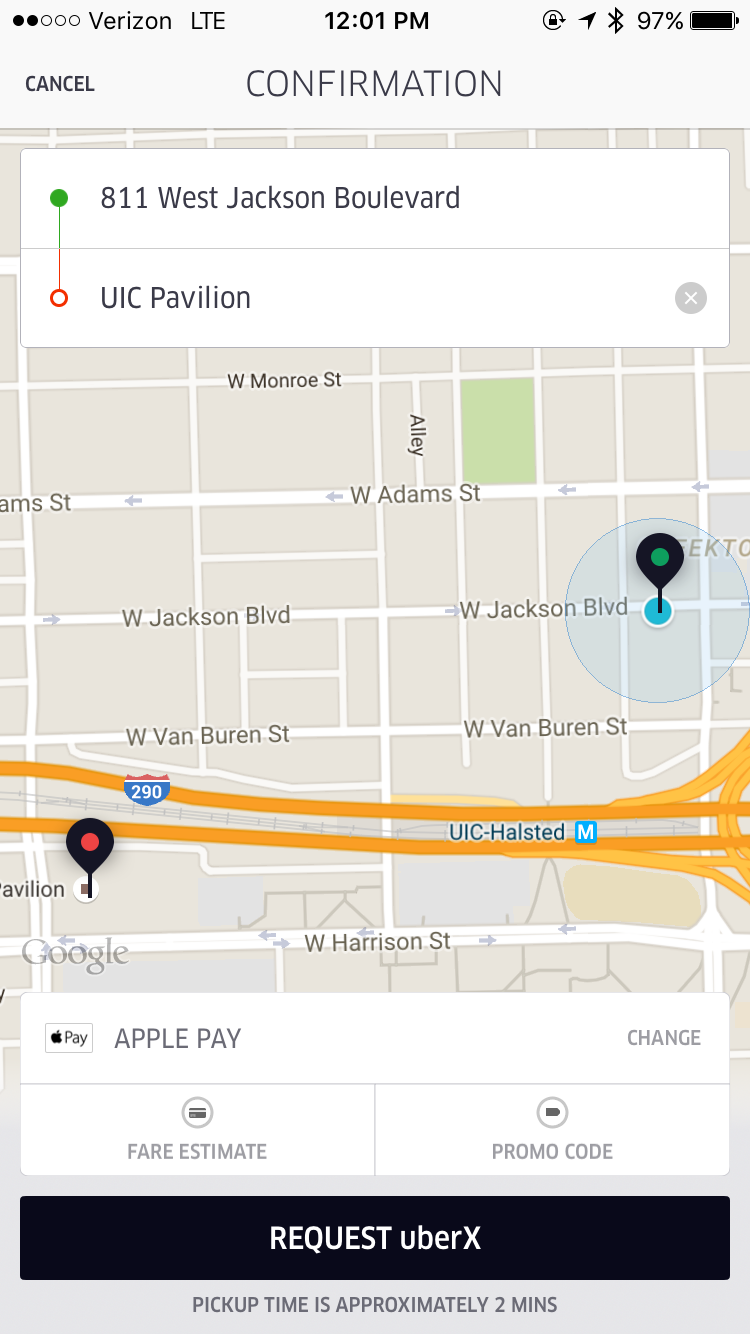Request uberX ride
Viewport: 750px width, 1334px height.
pyautogui.click(x=375, y=1238)
